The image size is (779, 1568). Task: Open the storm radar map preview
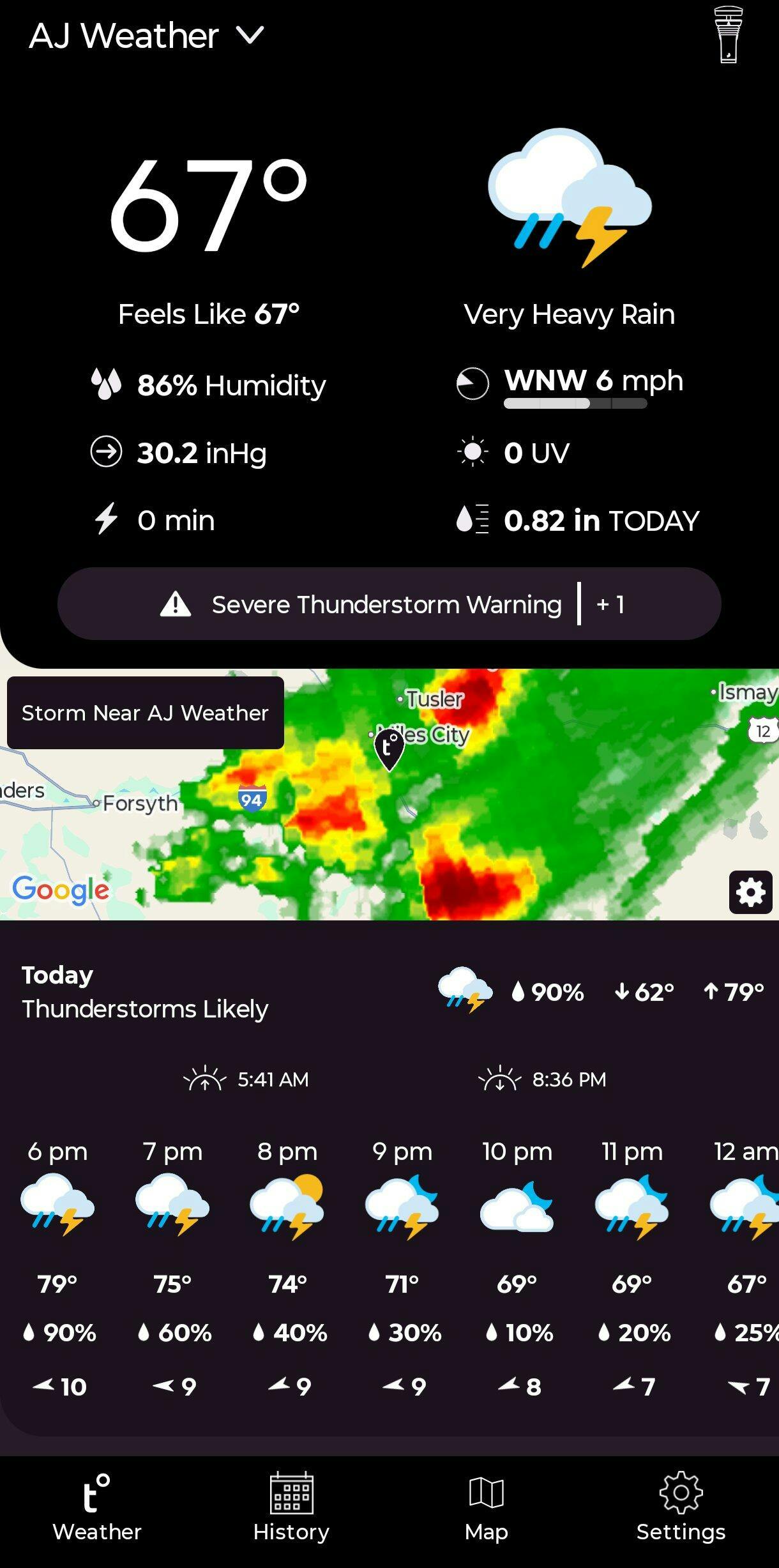(x=390, y=795)
